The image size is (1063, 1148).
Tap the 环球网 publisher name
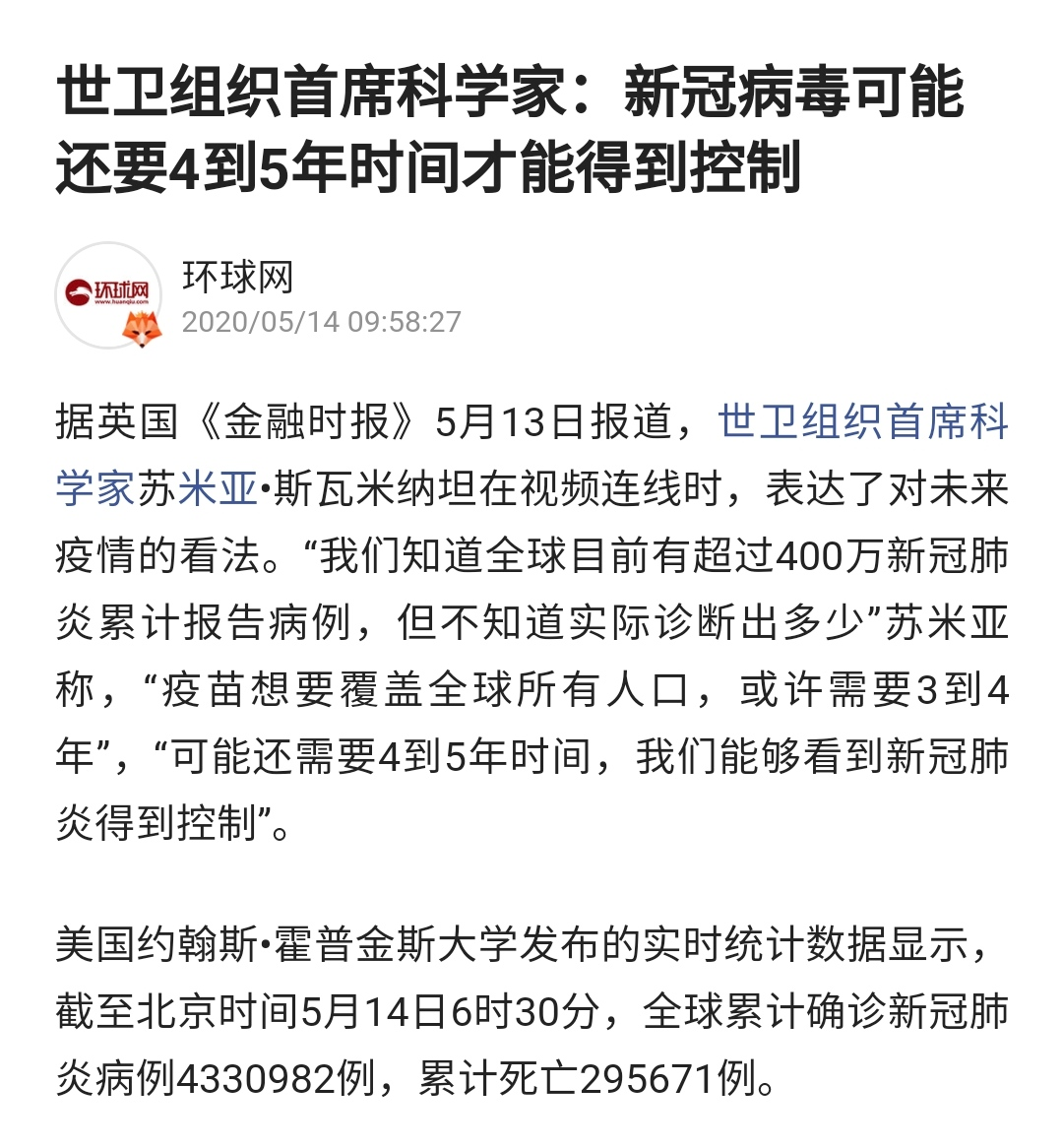(x=237, y=278)
